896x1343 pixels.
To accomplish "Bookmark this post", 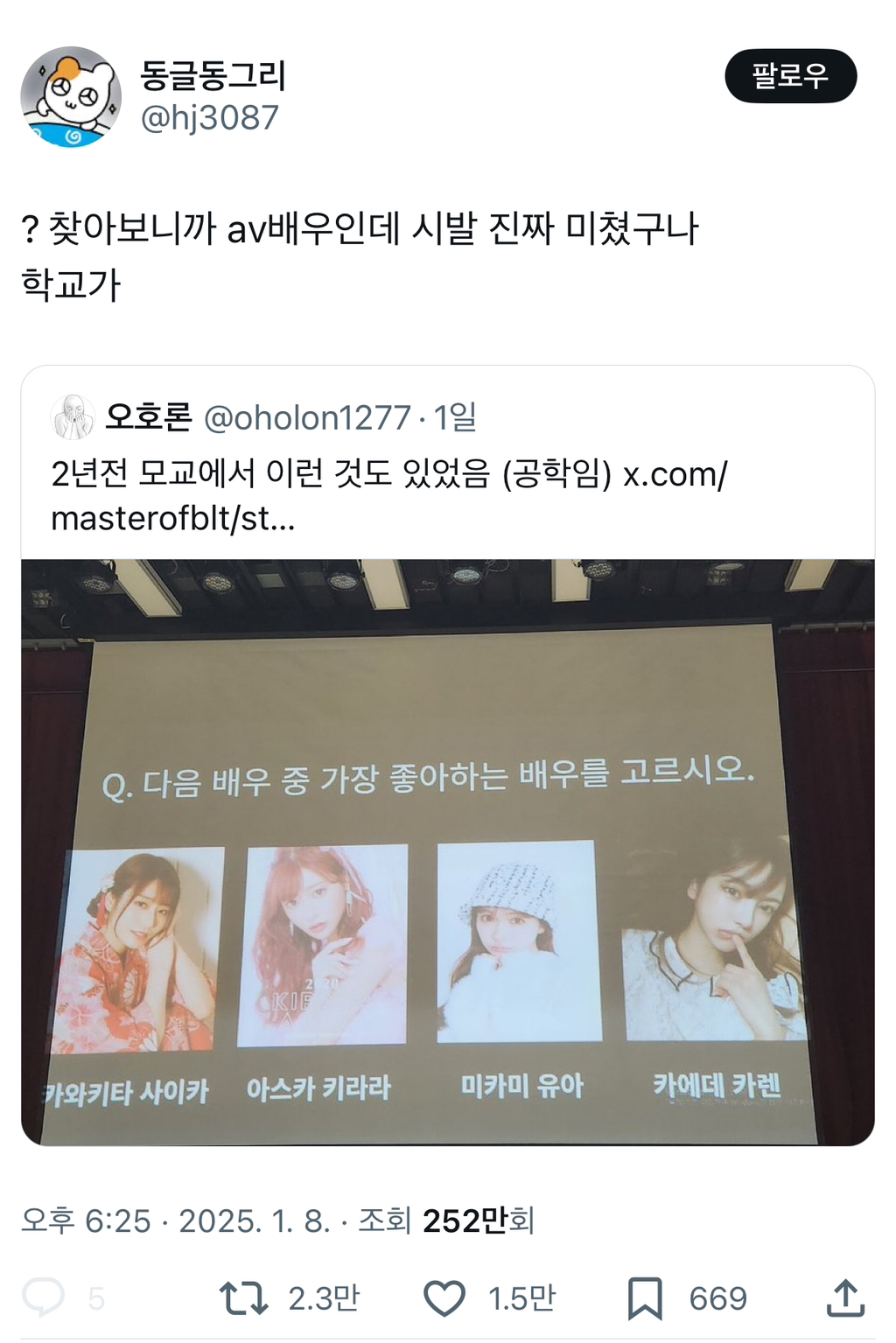I will (x=645, y=1298).
